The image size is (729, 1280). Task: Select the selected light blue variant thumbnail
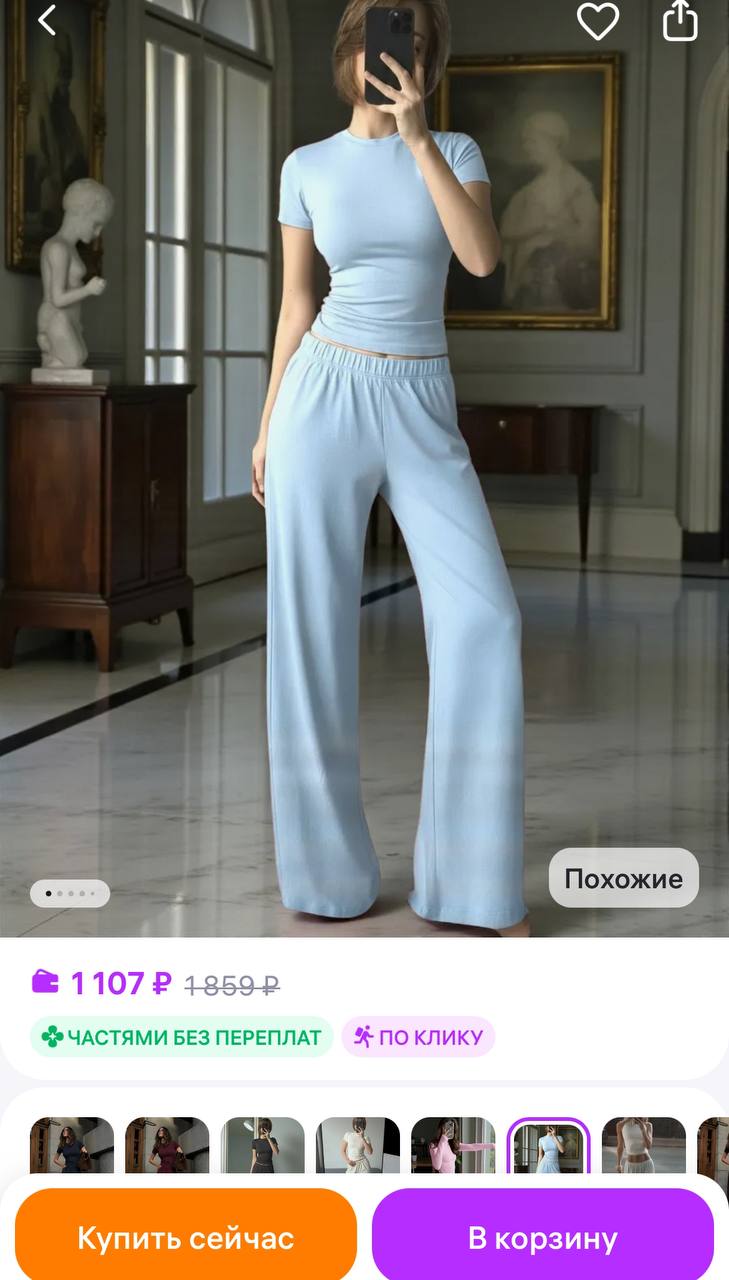coord(548,1145)
